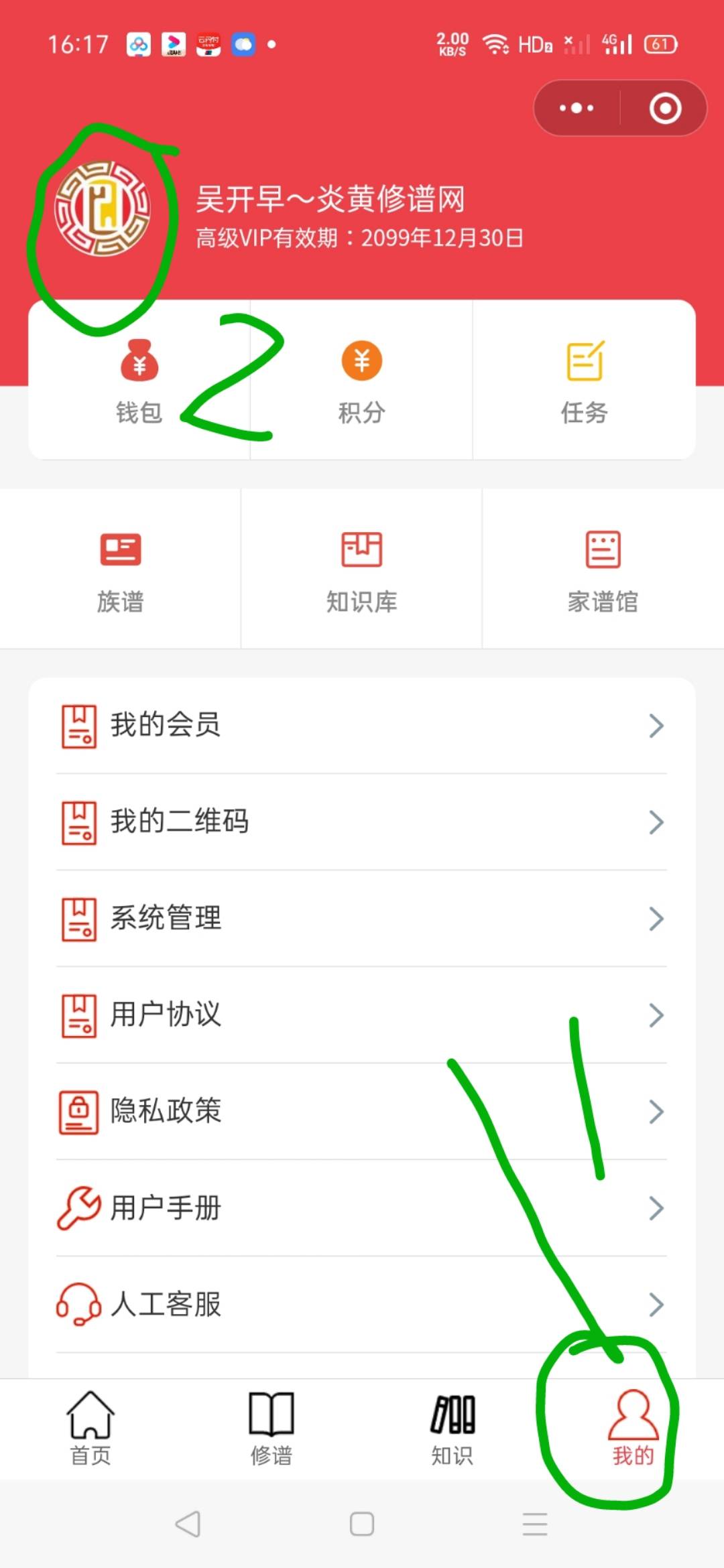The width and height of the screenshot is (724, 1568).
Task: Open 系统管理 settings row
Action: pos(361,918)
